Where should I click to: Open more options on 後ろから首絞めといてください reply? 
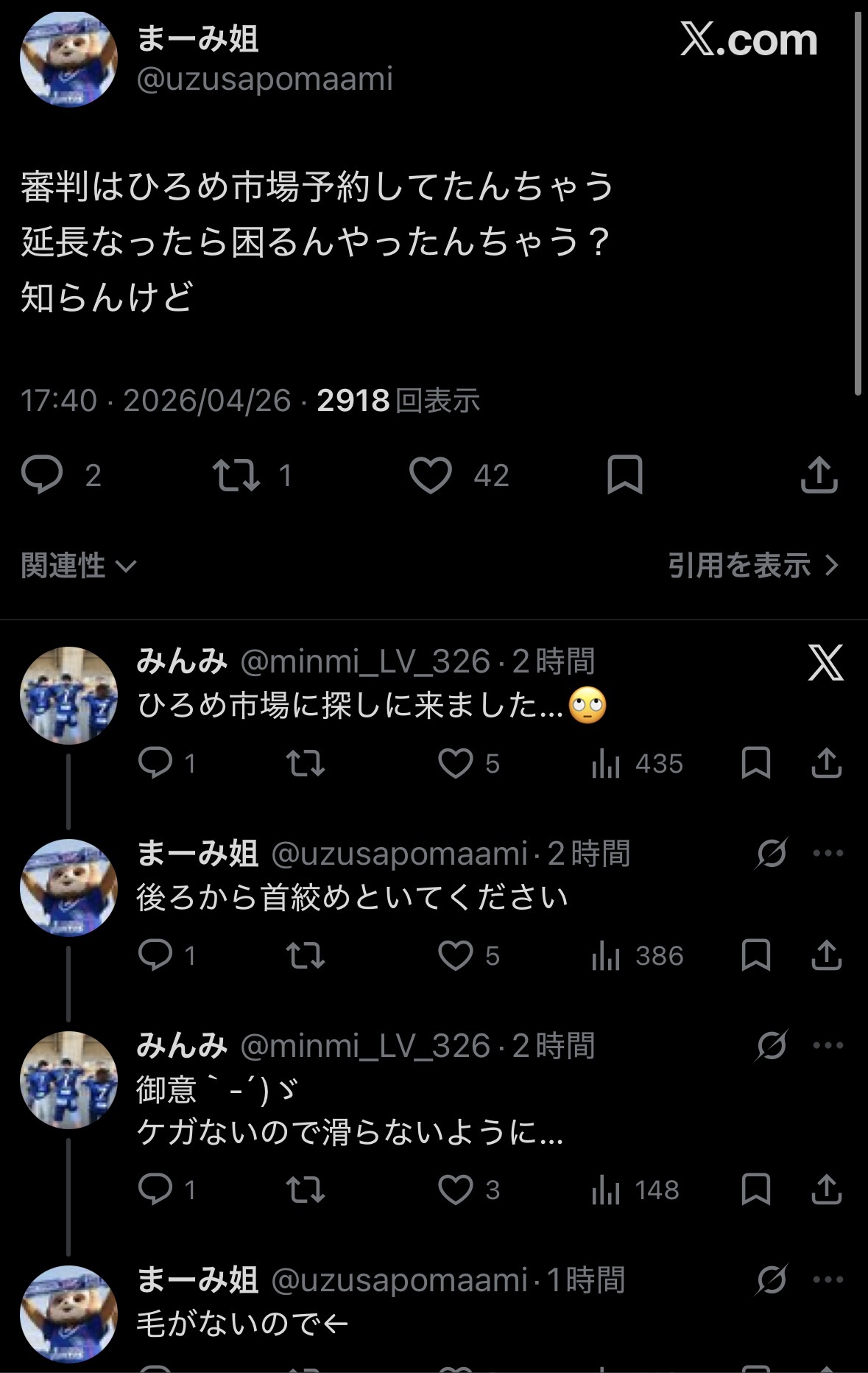tap(828, 854)
